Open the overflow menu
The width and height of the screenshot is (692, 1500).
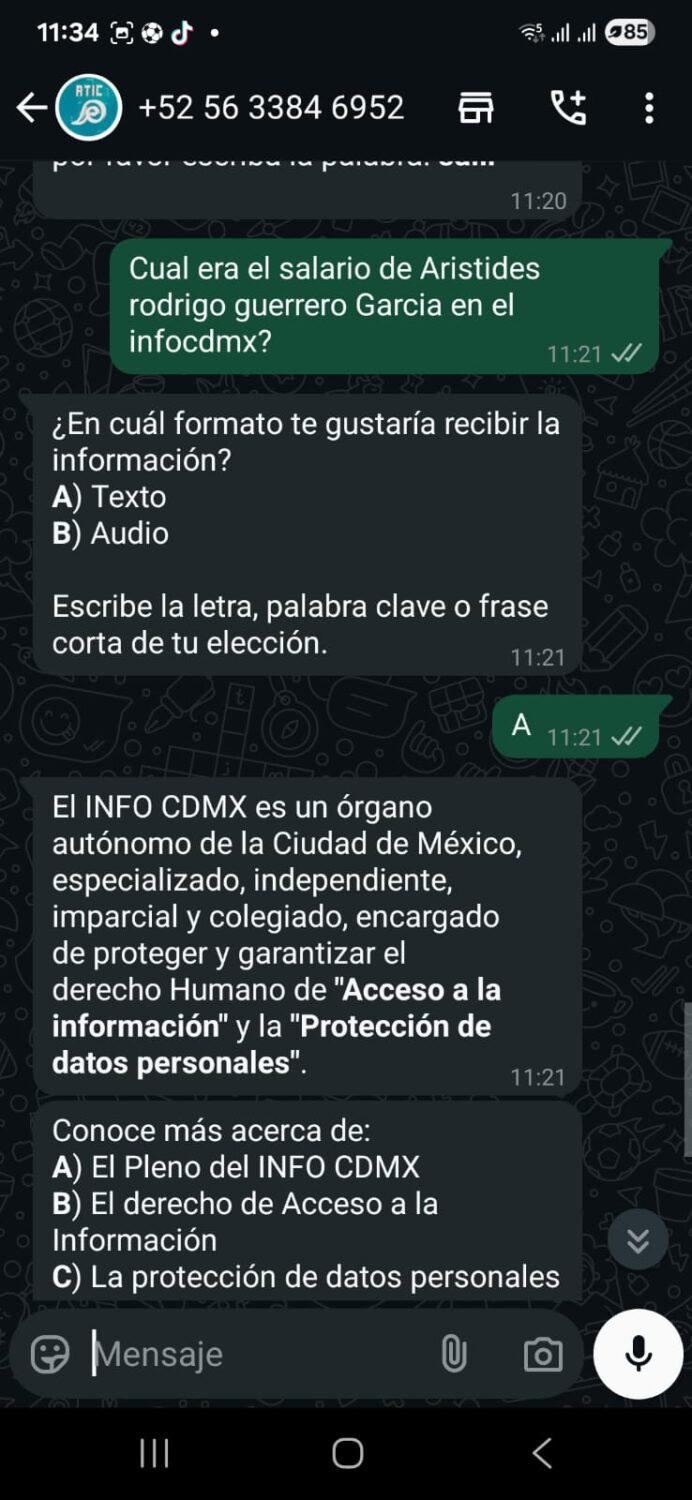649,108
